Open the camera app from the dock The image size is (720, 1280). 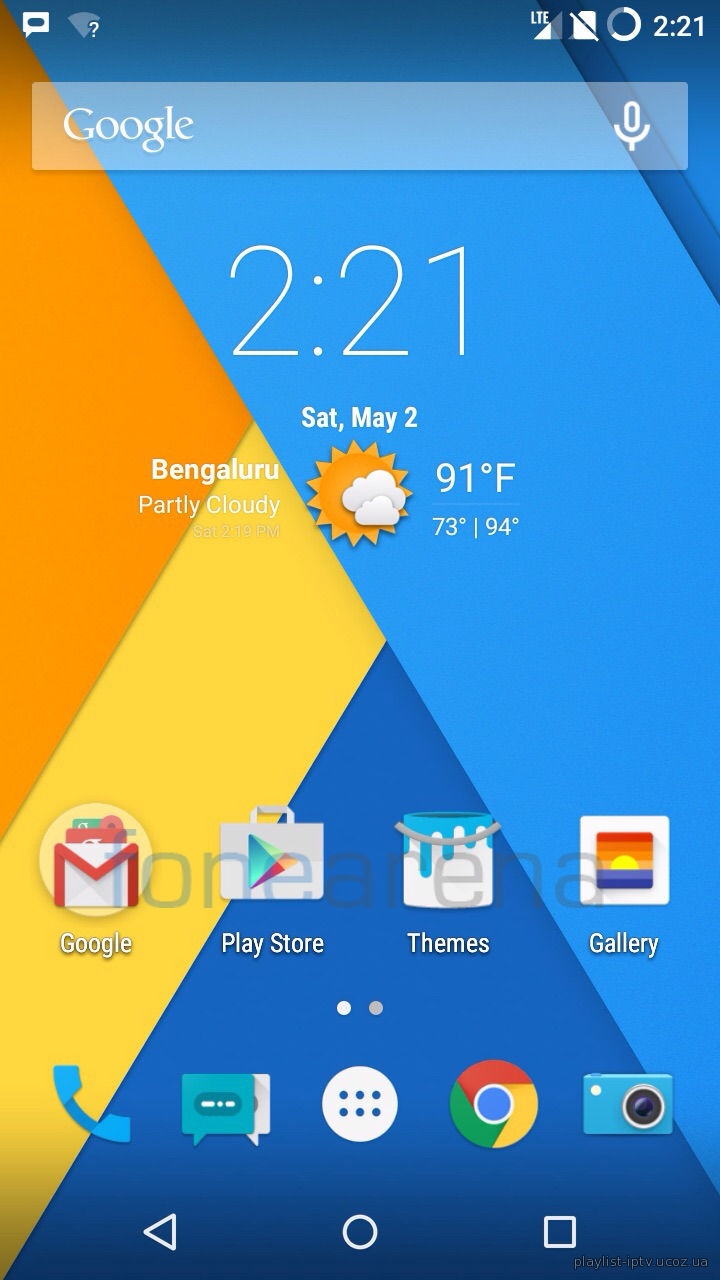coord(628,1104)
